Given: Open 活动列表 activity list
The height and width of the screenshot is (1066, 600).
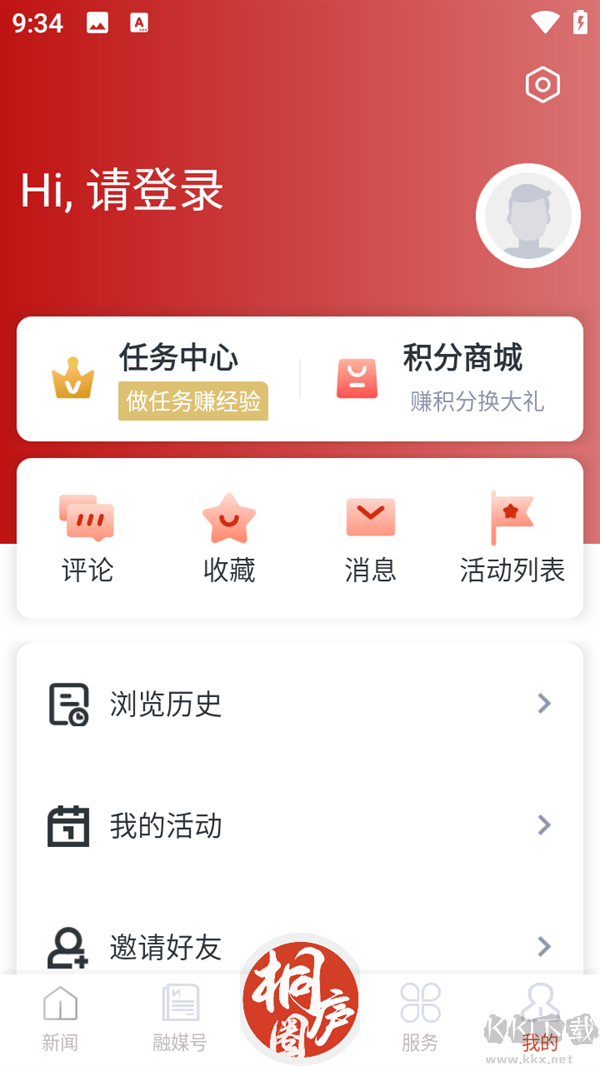Looking at the screenshot, I should coord(512,540).
